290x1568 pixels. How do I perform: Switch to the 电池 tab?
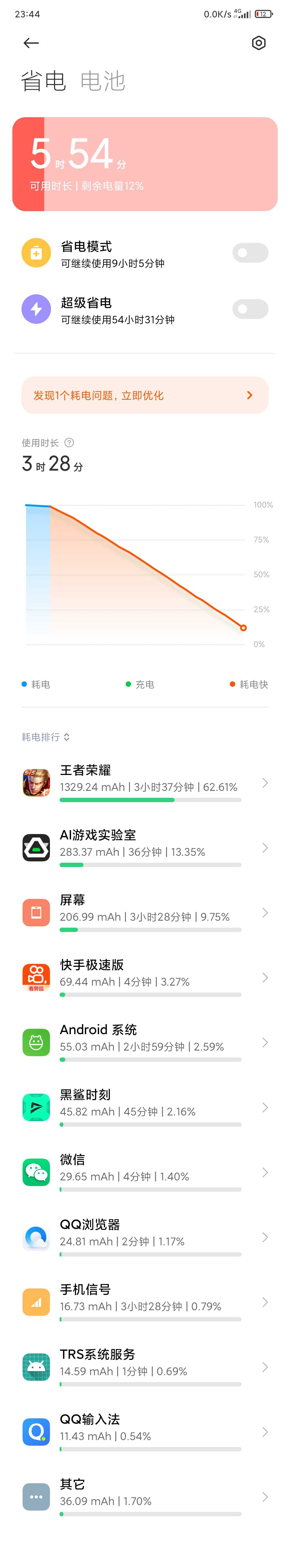tap(102, 81)
